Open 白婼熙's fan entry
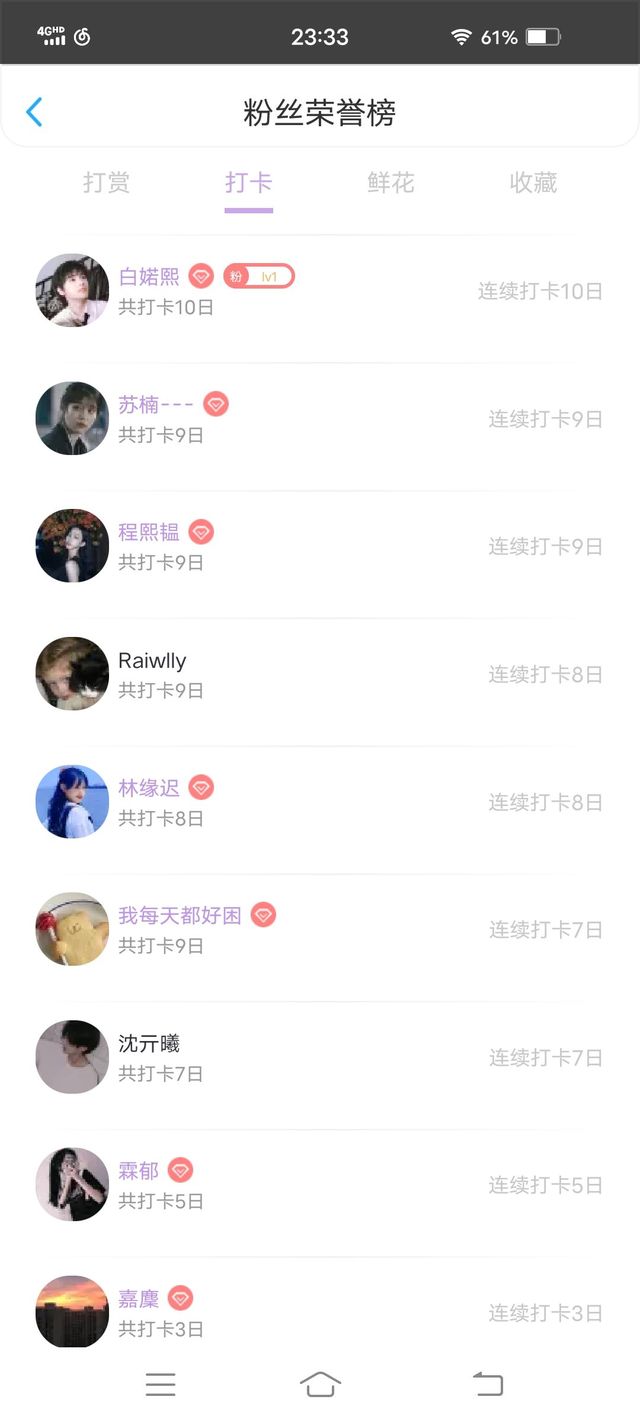The image size is (640, 1422). (x=320, y=291)
